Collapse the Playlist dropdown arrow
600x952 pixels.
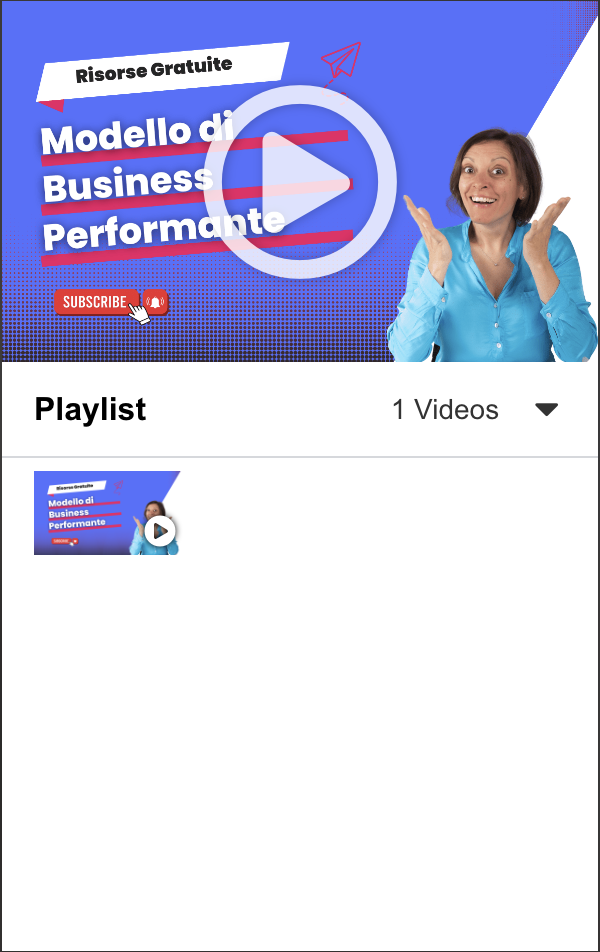coord(546,409)
